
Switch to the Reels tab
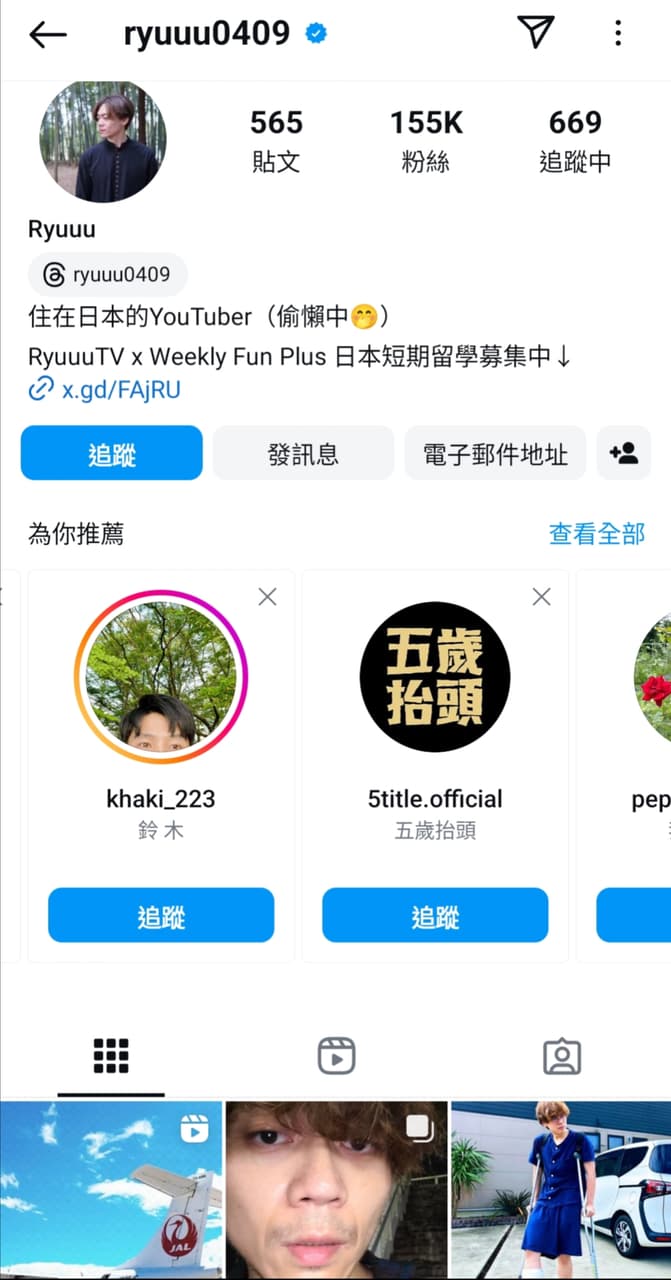click(336, 1056)
